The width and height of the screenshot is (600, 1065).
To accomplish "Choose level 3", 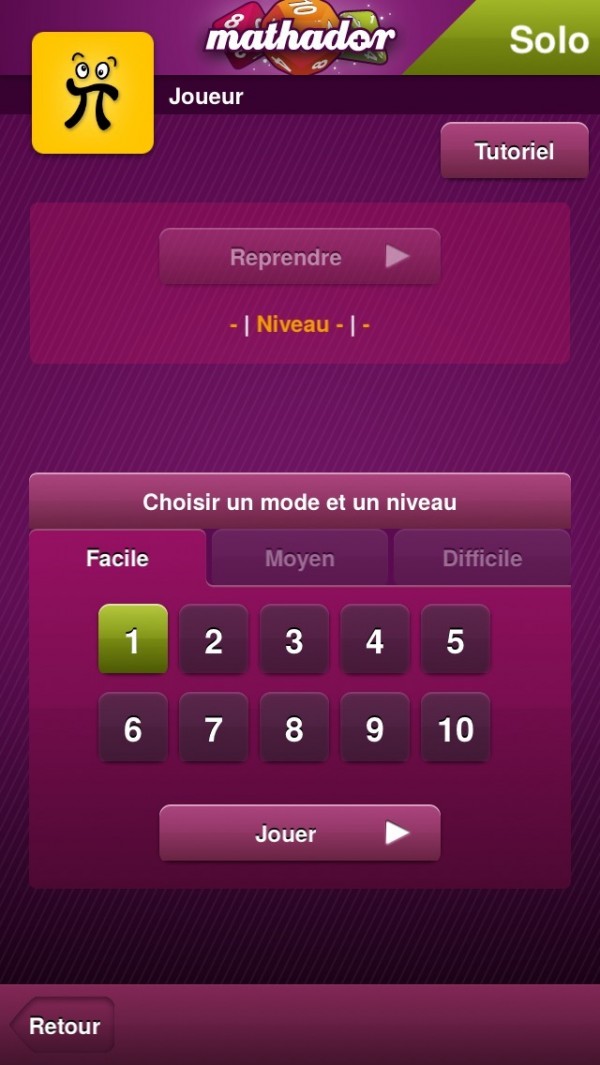I will point(294,640).
